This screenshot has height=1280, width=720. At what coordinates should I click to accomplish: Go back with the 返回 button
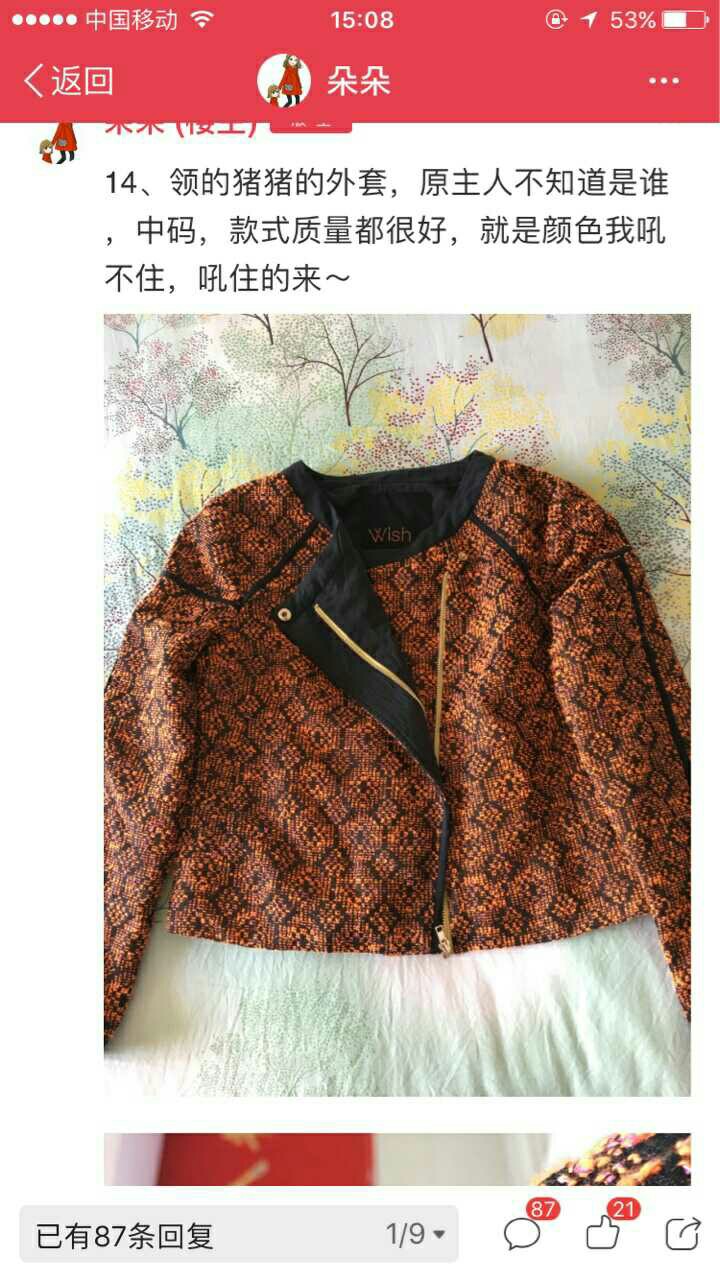point(68,81)
